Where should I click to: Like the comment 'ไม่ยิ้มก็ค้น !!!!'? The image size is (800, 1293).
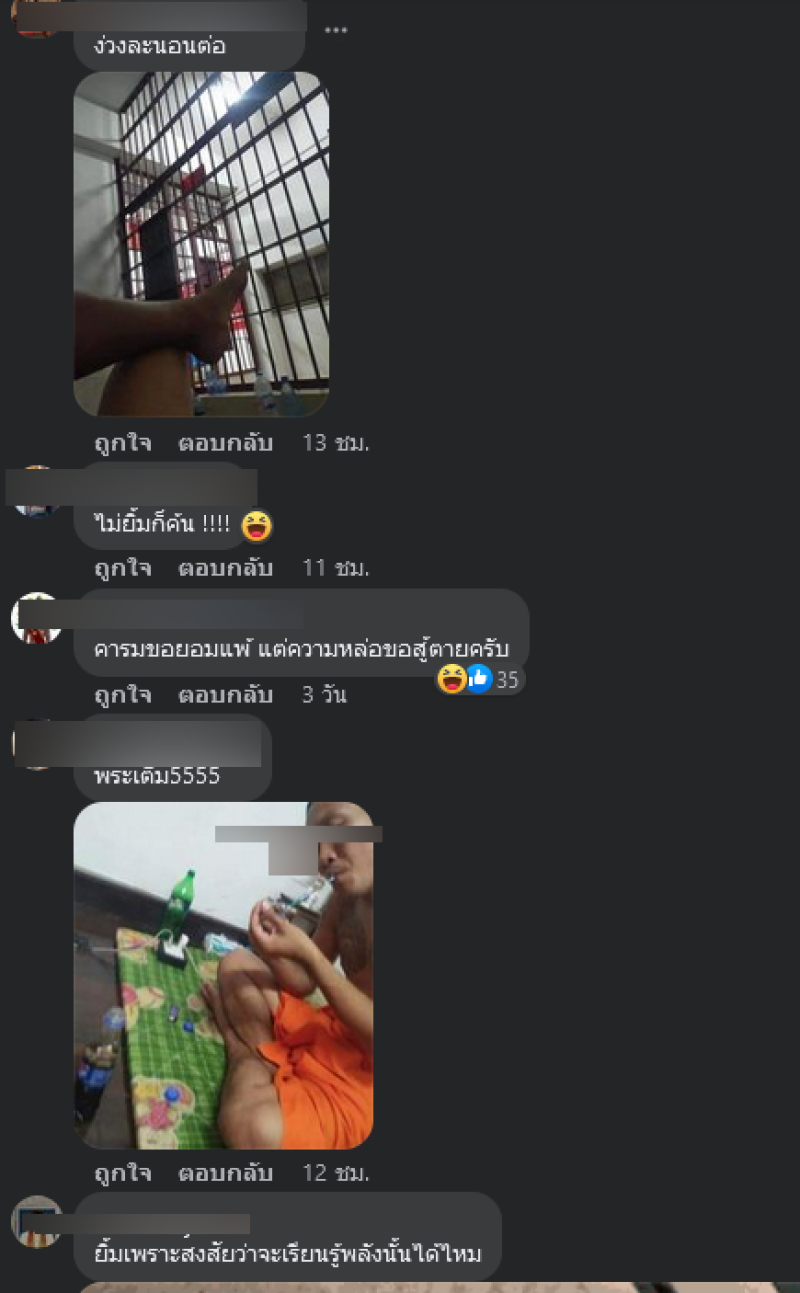[x=123, y=569]
